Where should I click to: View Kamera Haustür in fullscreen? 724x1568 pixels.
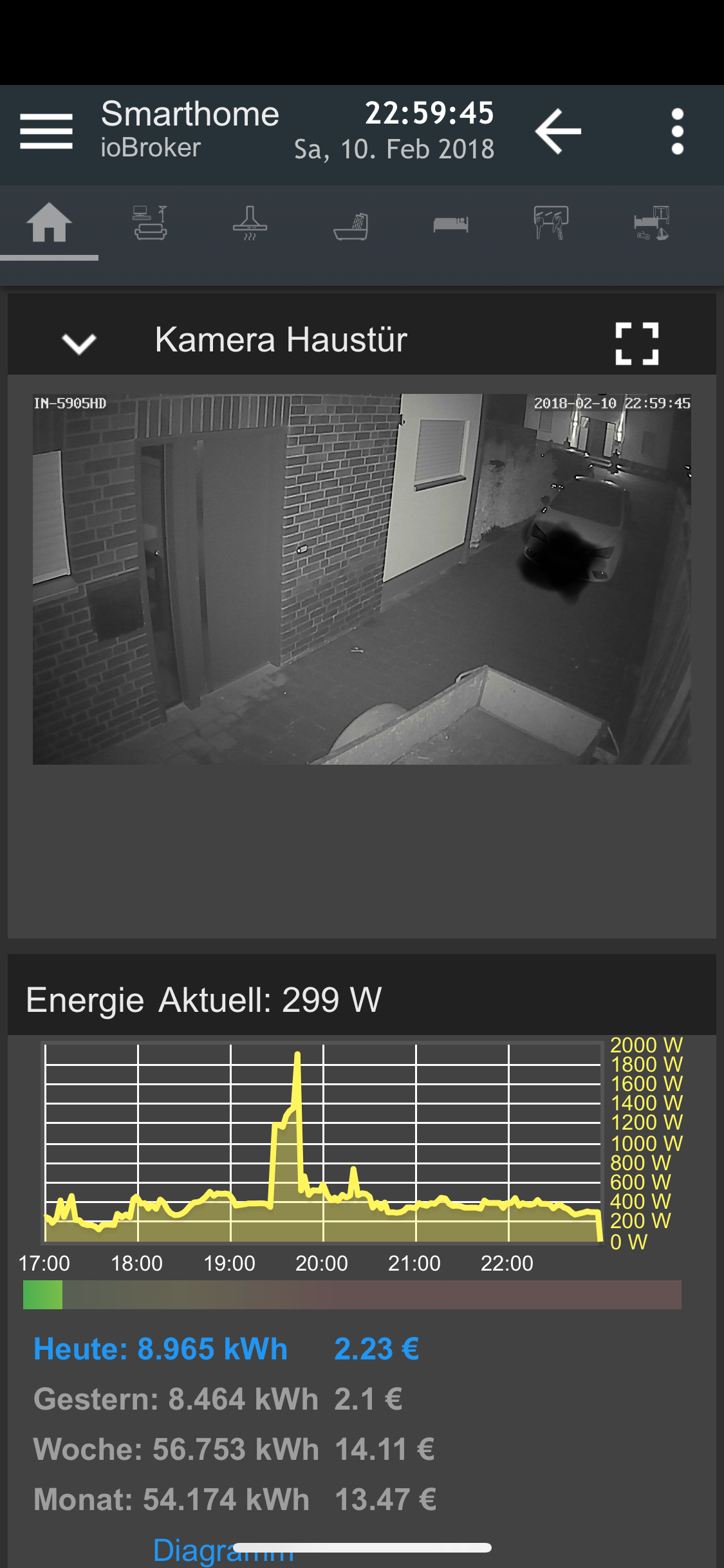point(637,344)
